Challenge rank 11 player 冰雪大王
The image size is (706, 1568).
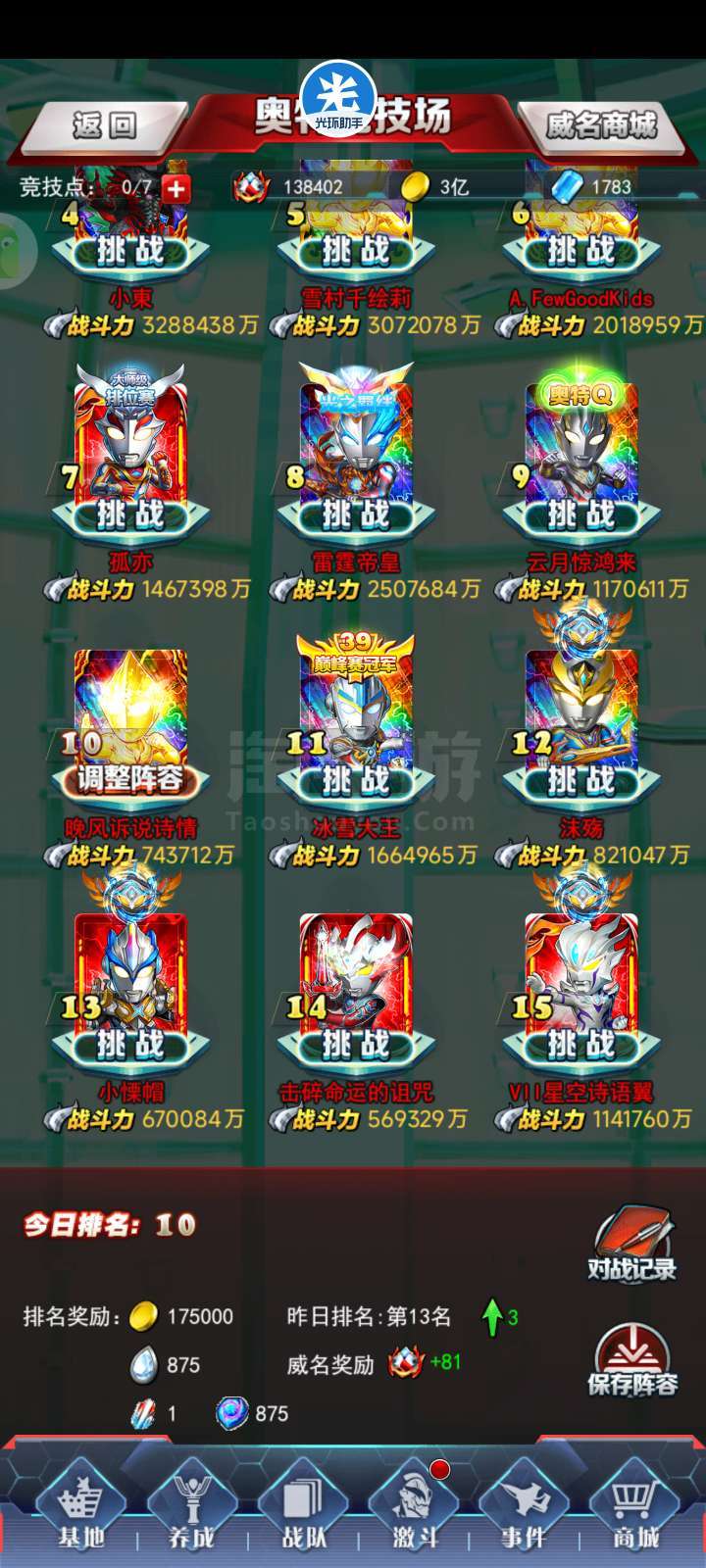tap(355, 780)
